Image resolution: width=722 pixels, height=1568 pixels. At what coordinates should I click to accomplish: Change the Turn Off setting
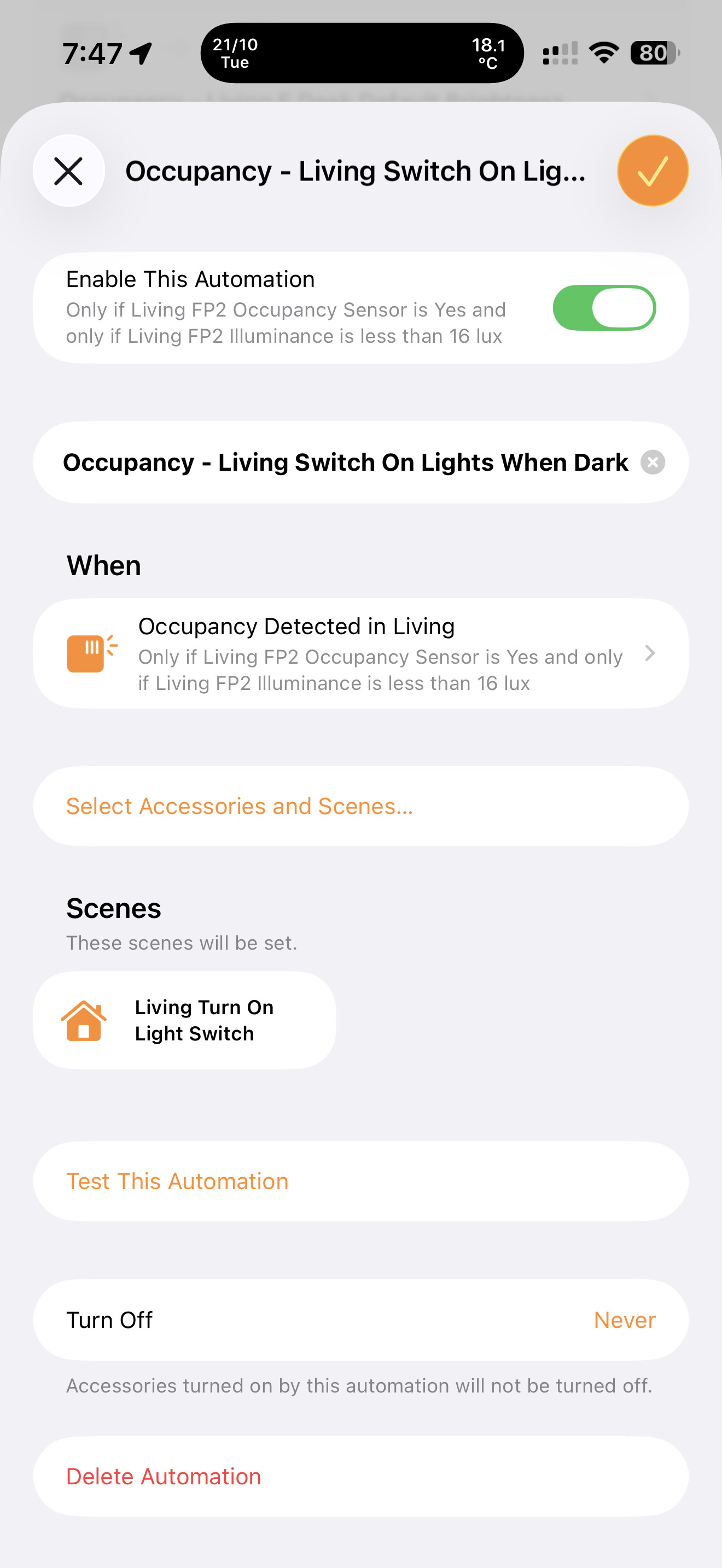[360, 1320]
